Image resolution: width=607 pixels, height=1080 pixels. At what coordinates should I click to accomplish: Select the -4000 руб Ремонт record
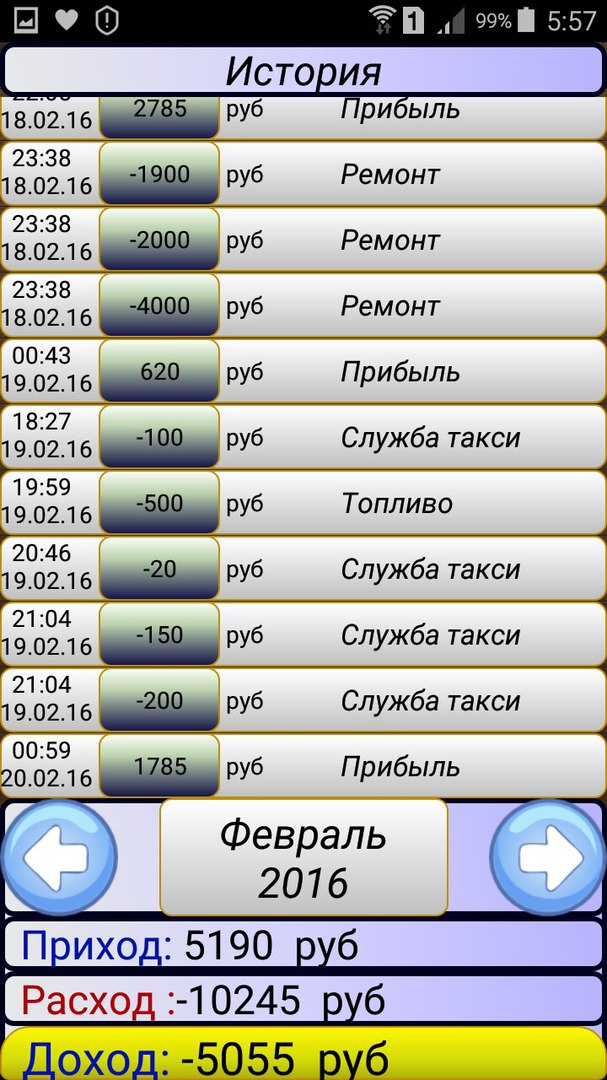tap(303, 305)
